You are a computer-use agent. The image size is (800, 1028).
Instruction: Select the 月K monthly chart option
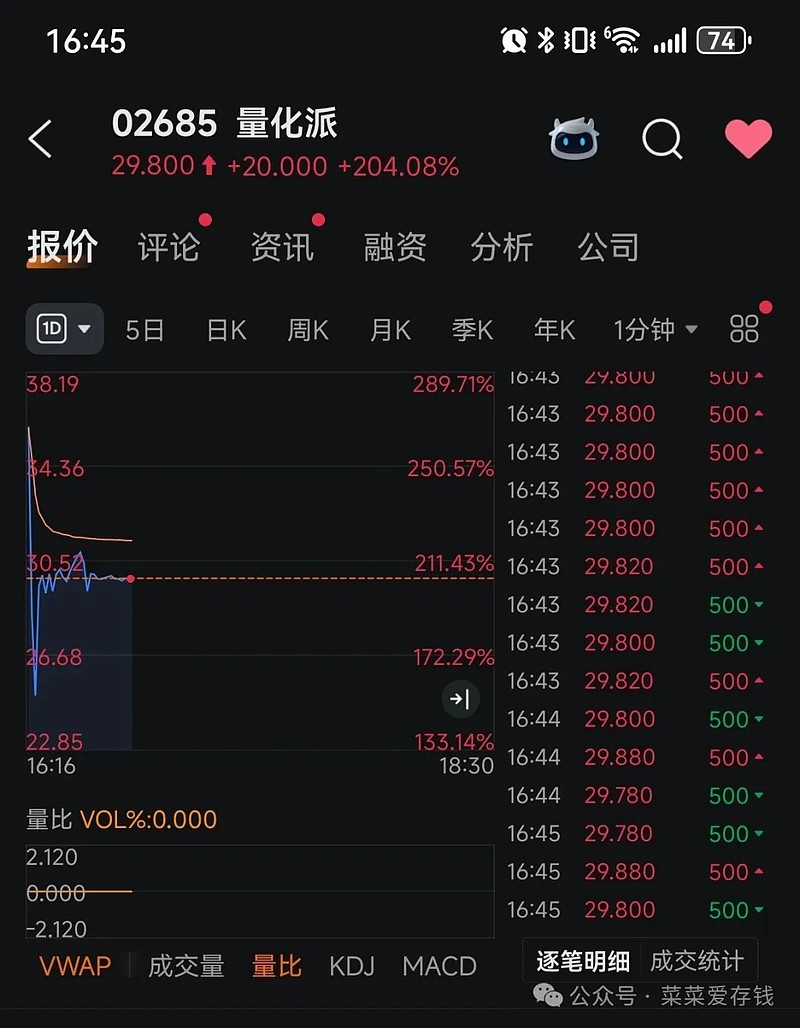(x=389, y=329)
